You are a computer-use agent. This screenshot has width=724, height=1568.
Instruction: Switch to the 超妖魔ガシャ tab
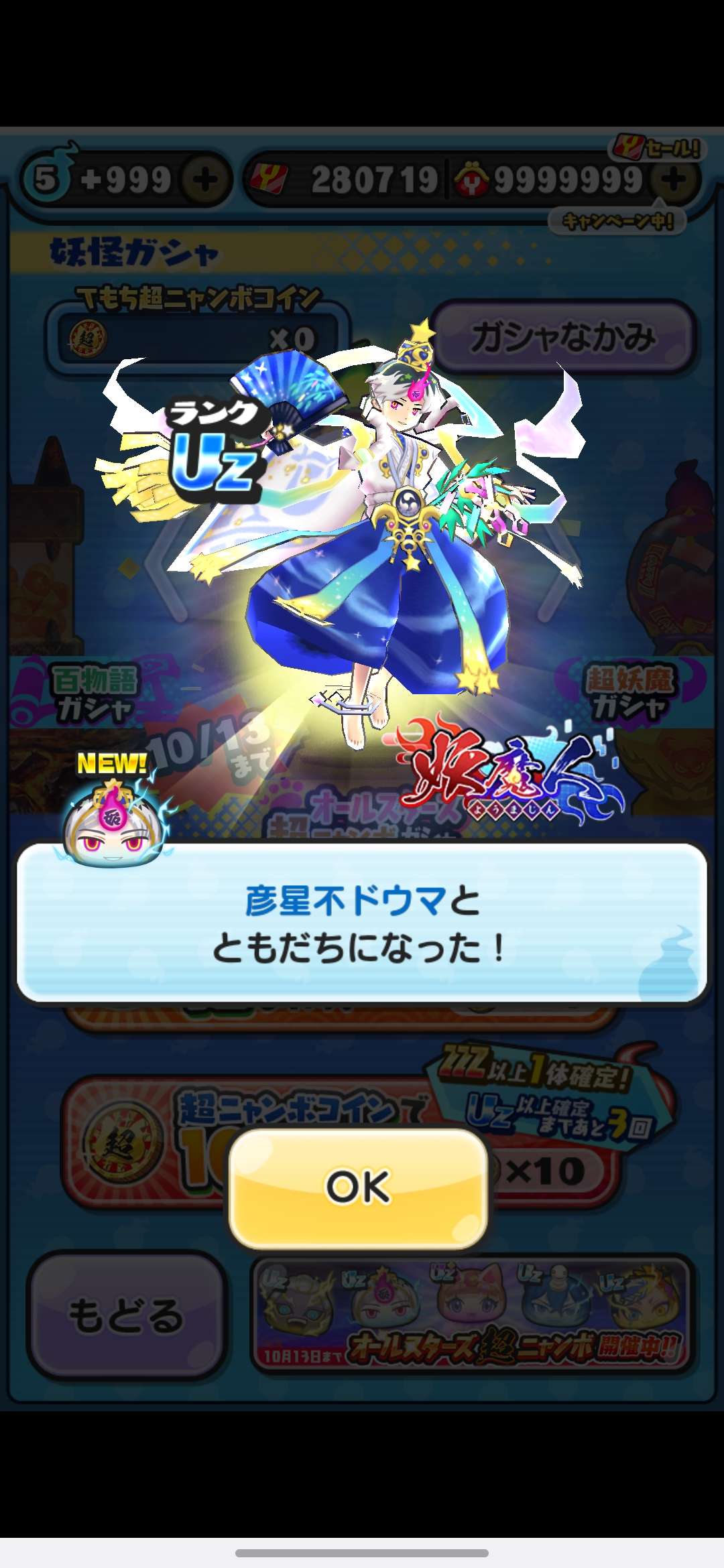point(629,694)
